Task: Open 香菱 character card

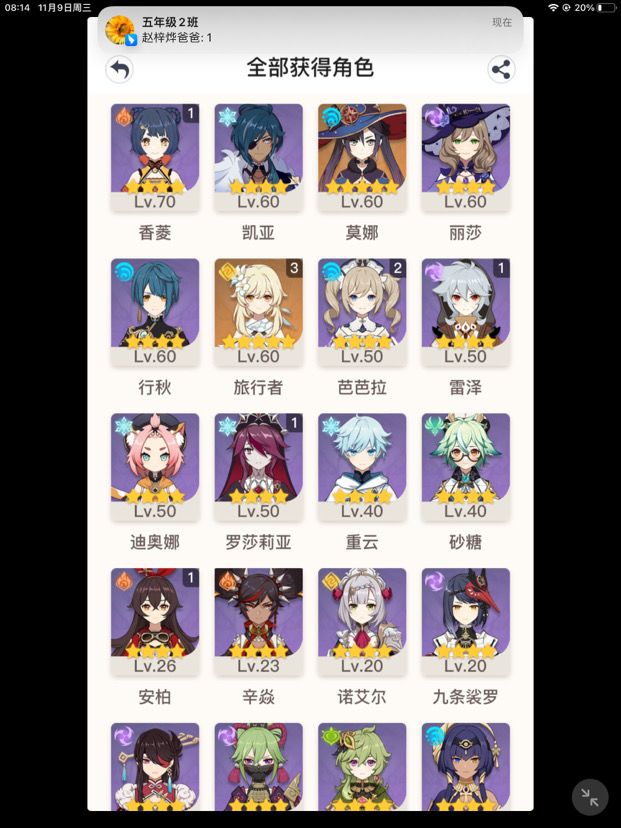Action: coord(155,158)
